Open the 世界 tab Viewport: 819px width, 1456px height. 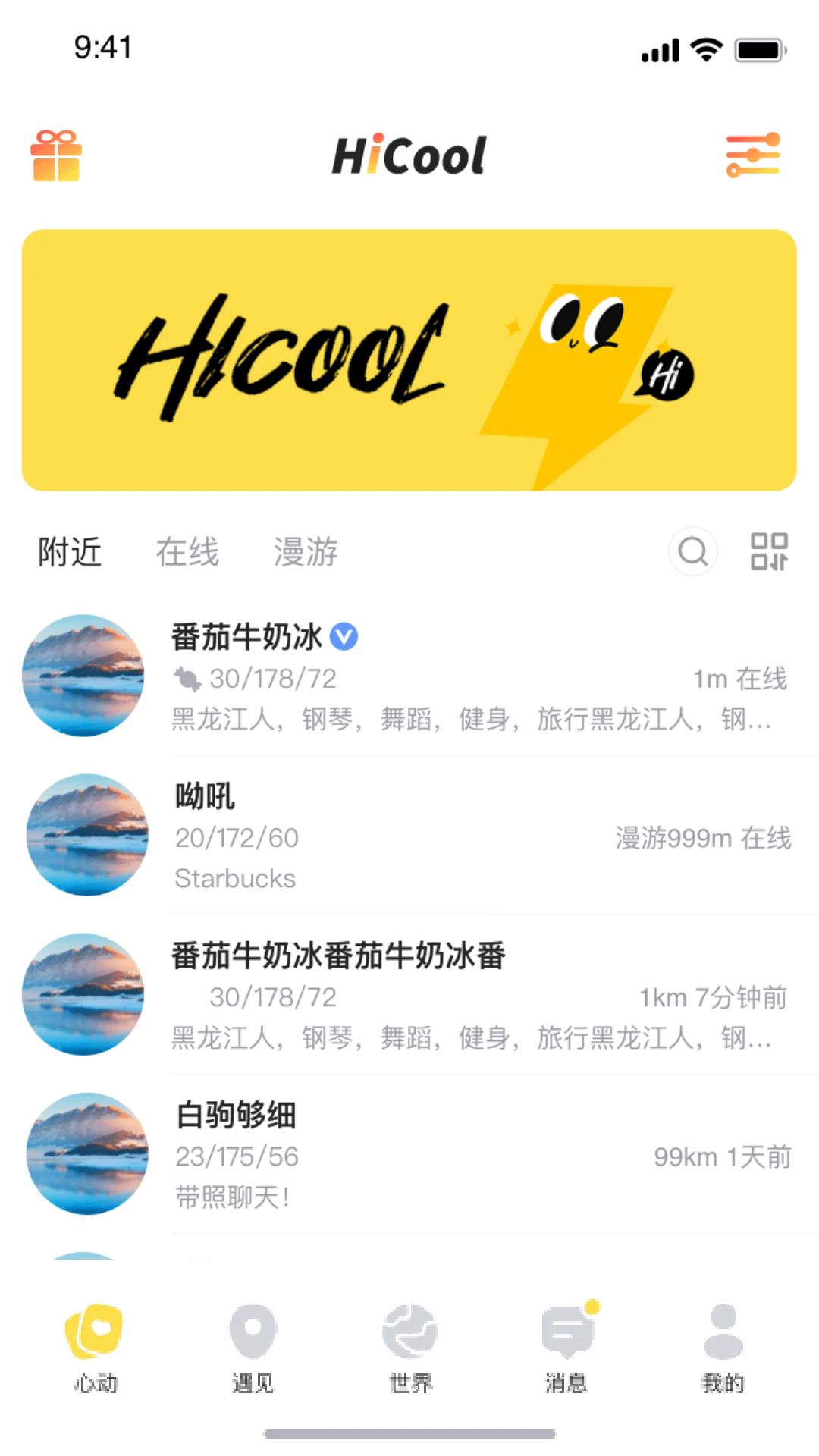coord(409,1348)
